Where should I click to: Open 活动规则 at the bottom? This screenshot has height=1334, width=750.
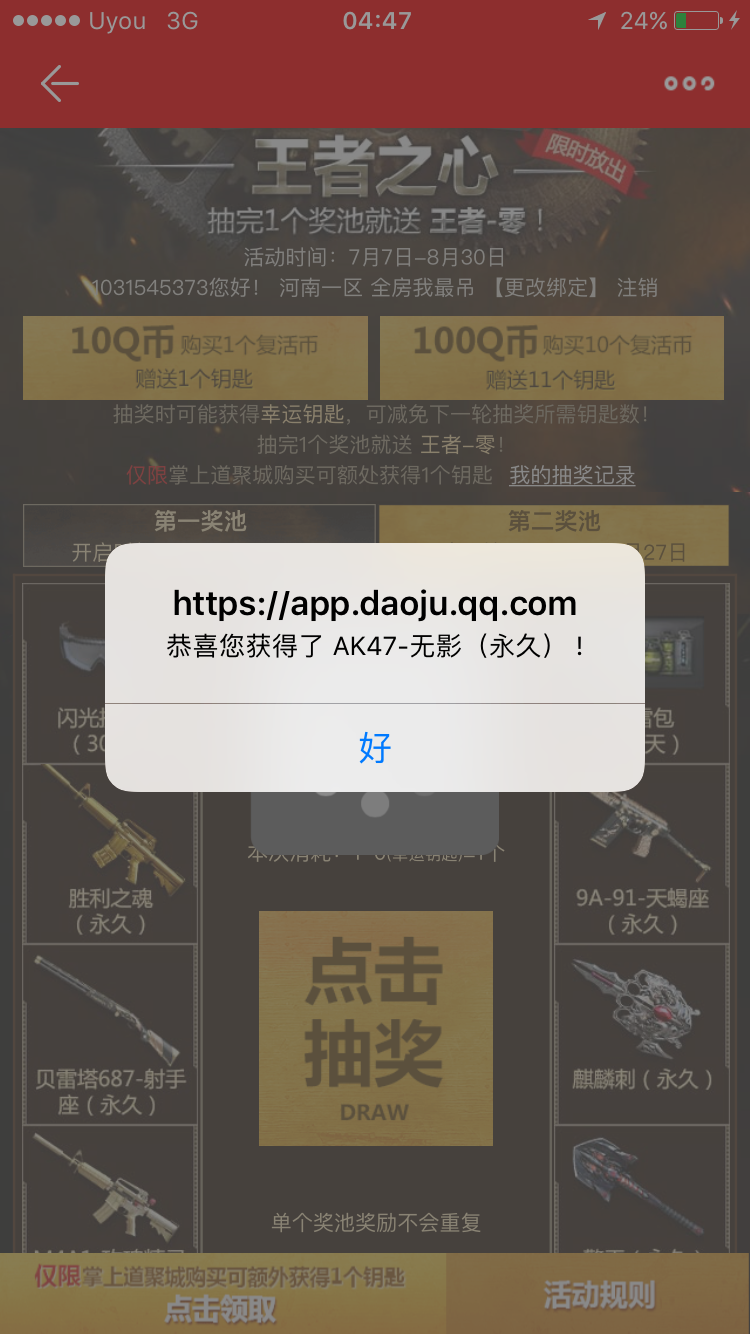click(599, 1294)
